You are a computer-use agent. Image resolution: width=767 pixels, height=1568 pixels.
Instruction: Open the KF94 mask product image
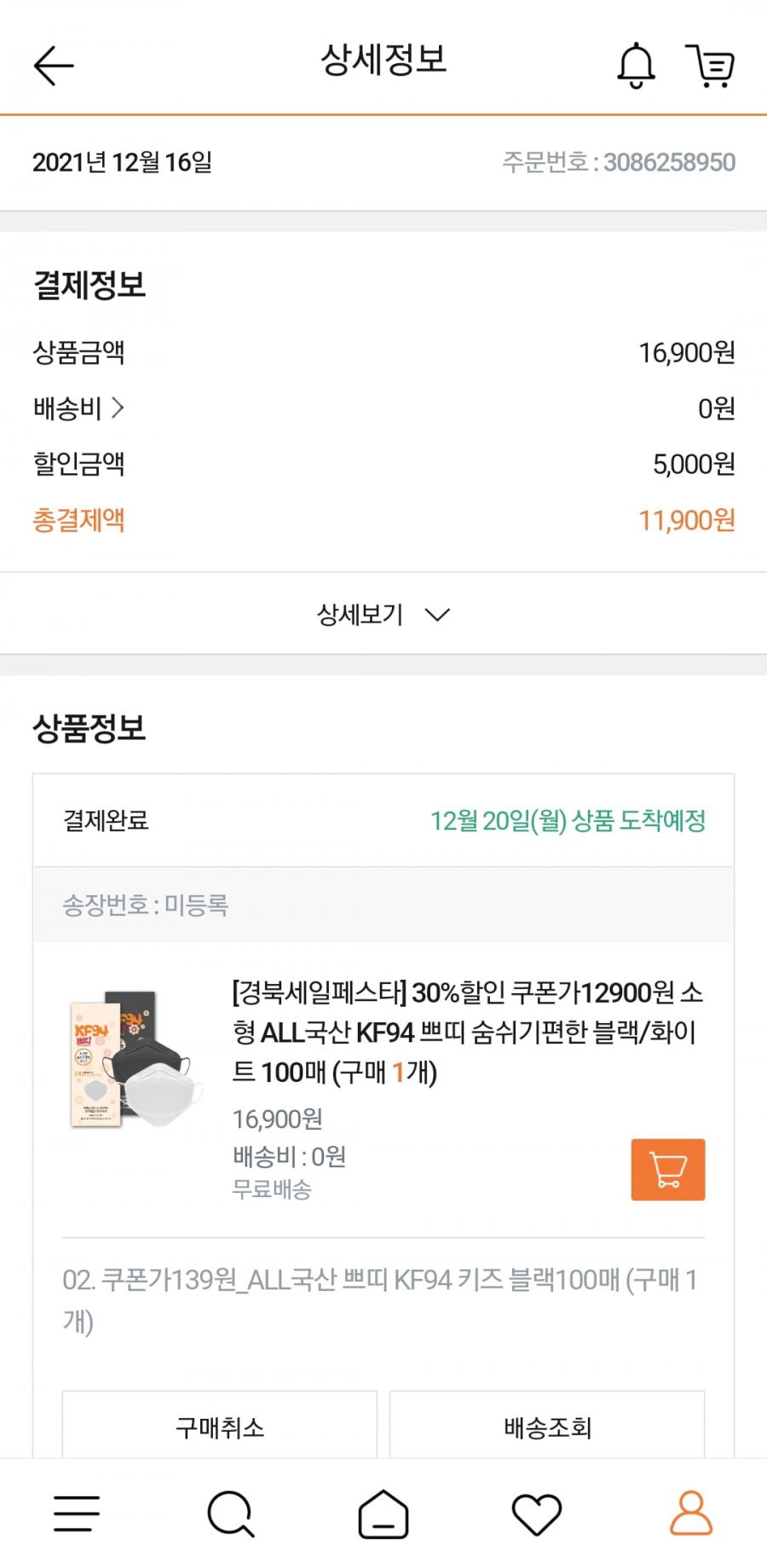pos(136,1058)
